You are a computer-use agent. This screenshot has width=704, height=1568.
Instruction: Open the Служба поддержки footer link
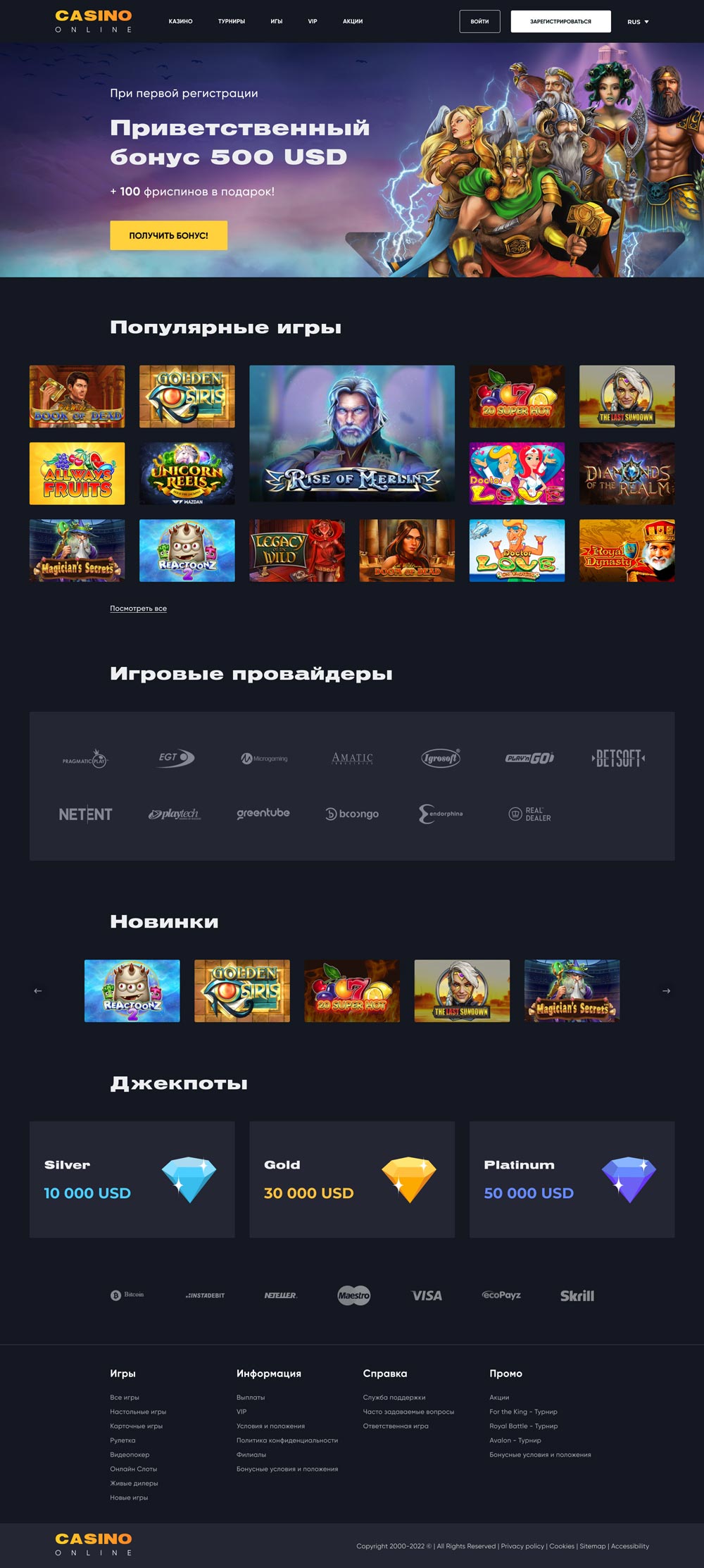coord(394,1398)
